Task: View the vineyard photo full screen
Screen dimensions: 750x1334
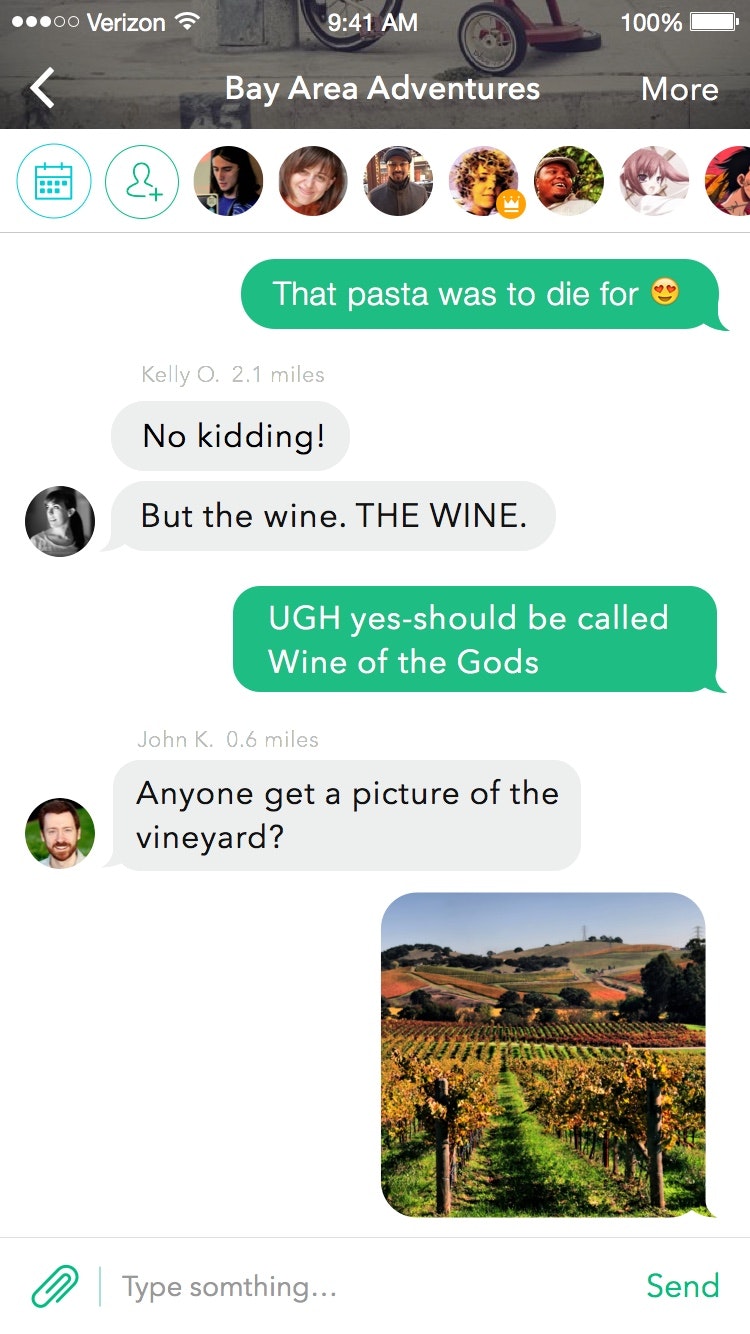Action: click(x=544, y=1054)
